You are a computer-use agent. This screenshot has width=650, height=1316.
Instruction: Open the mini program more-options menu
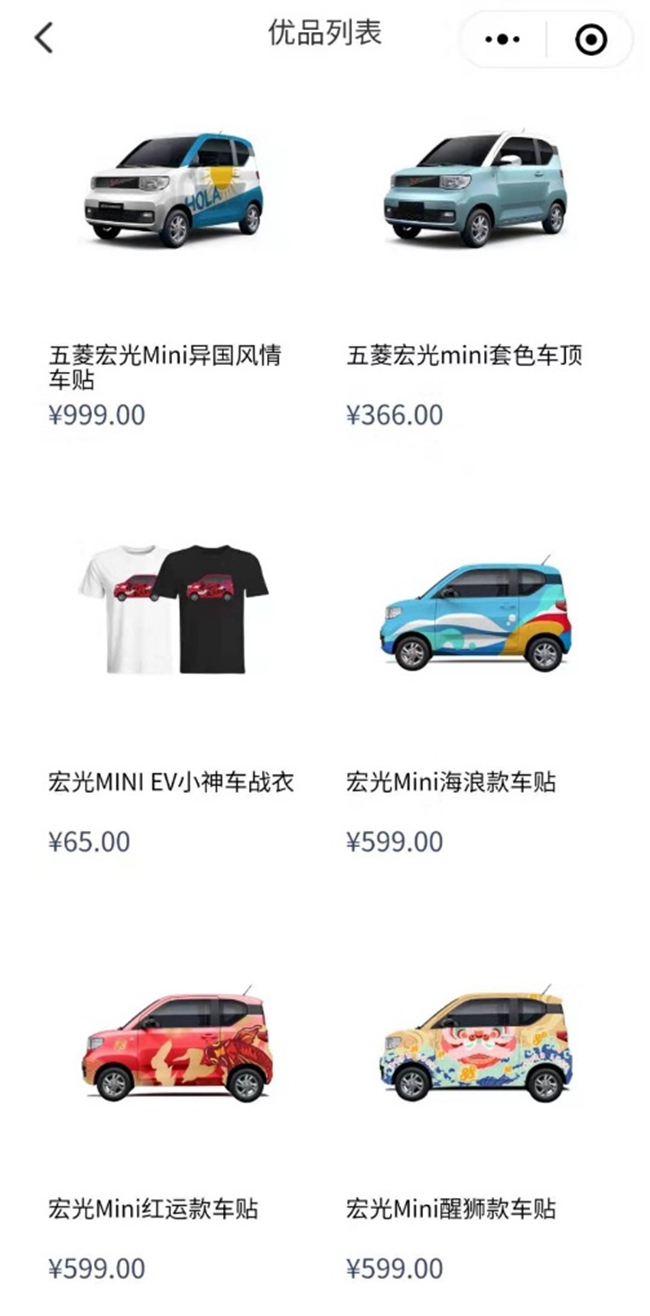[x=502, y=39]
